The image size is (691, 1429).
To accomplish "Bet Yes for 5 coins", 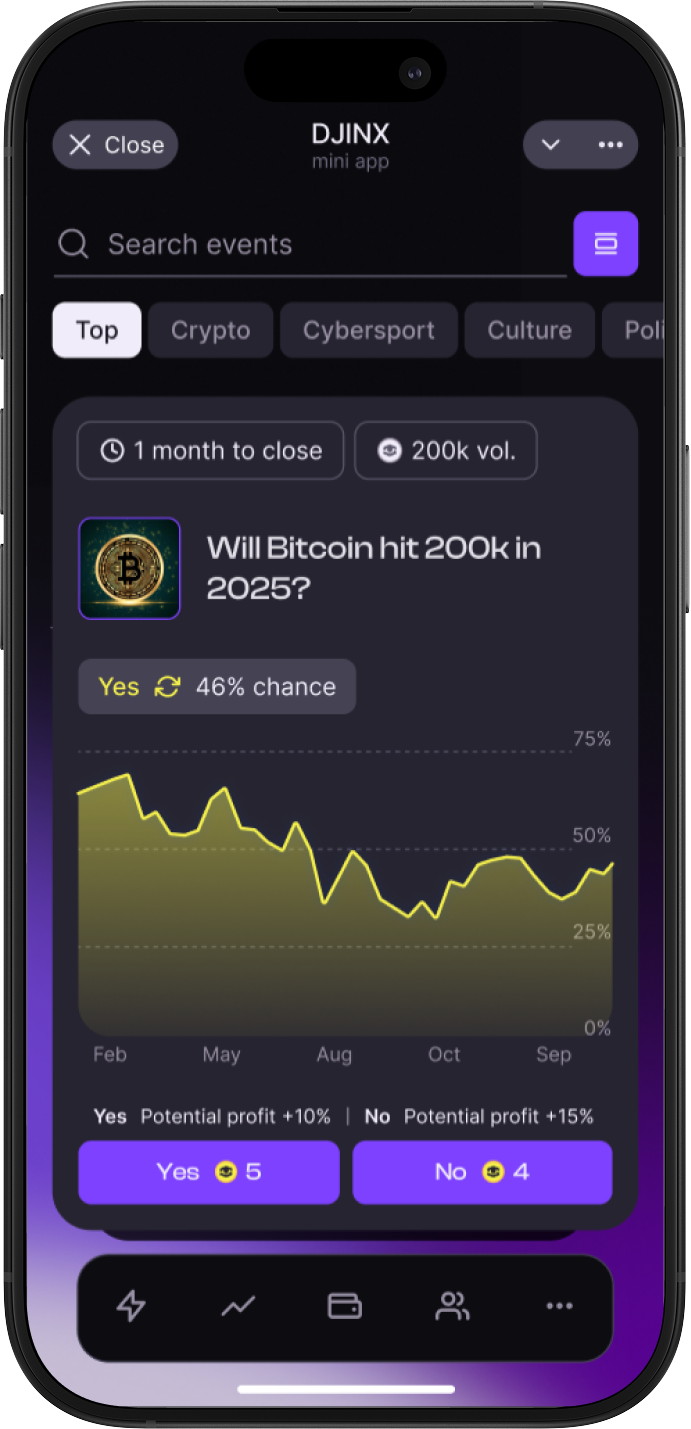I will tap(209, 1172).
